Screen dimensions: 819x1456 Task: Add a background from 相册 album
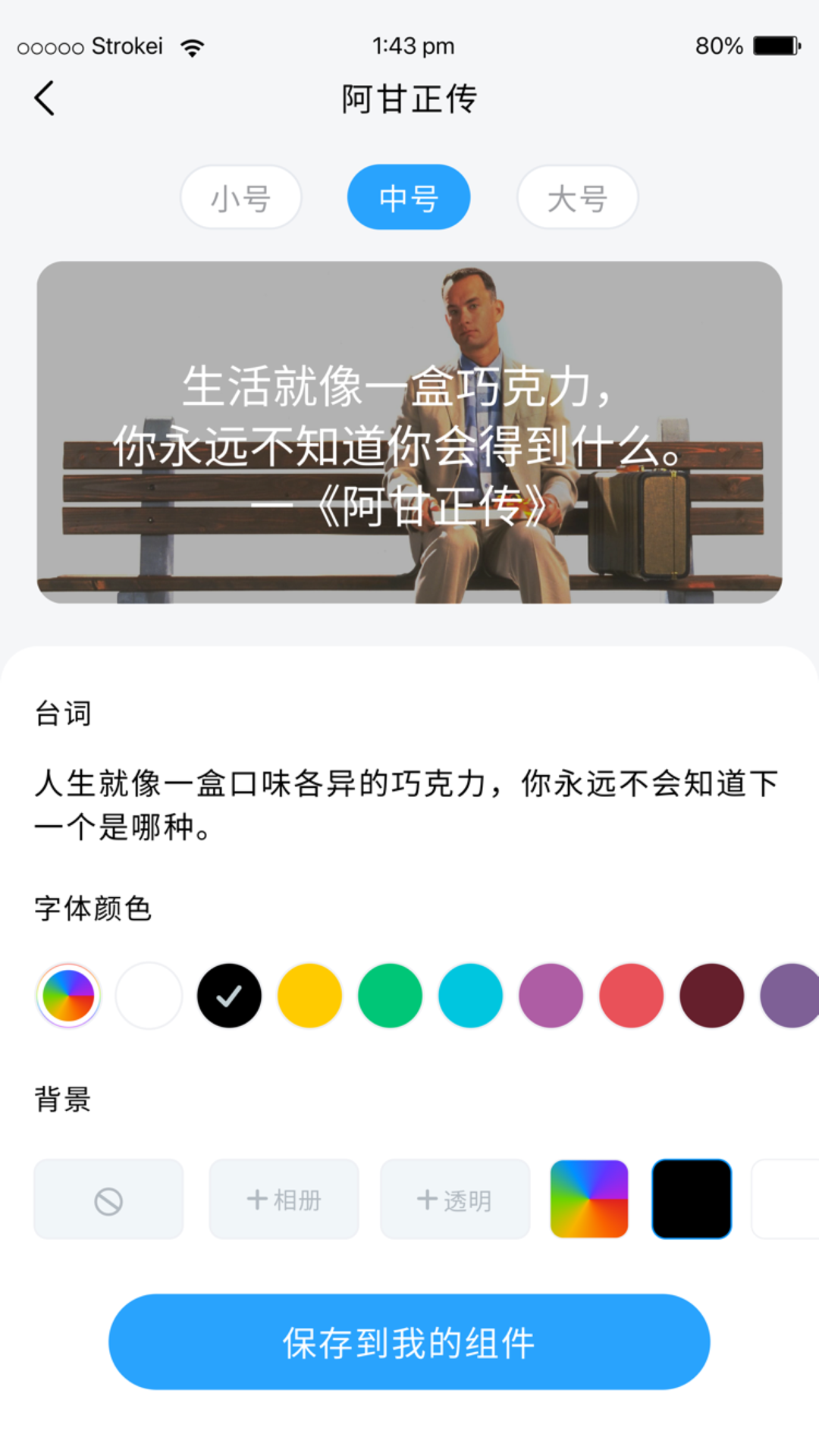click(284, 1199)
